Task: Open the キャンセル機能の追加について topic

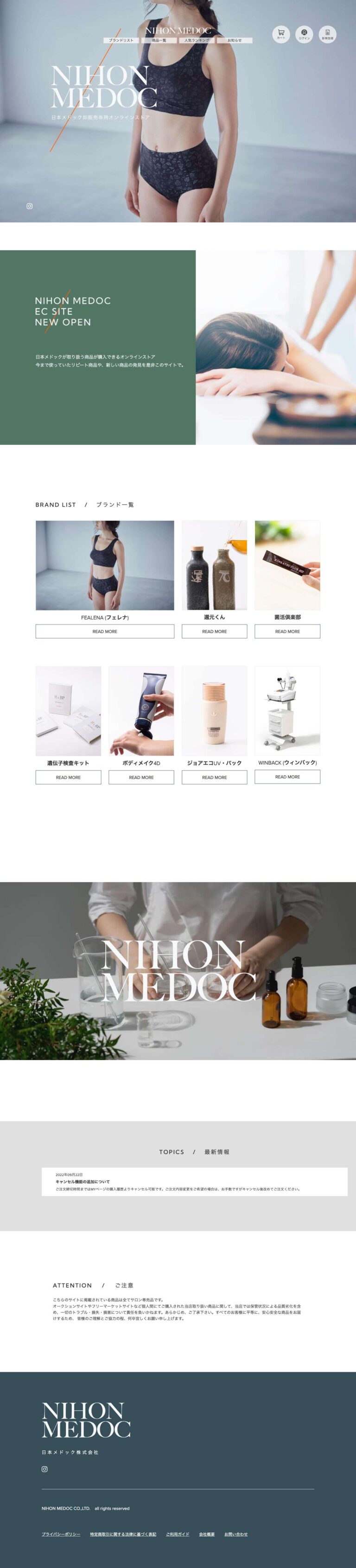Action: pos(83,1182)
